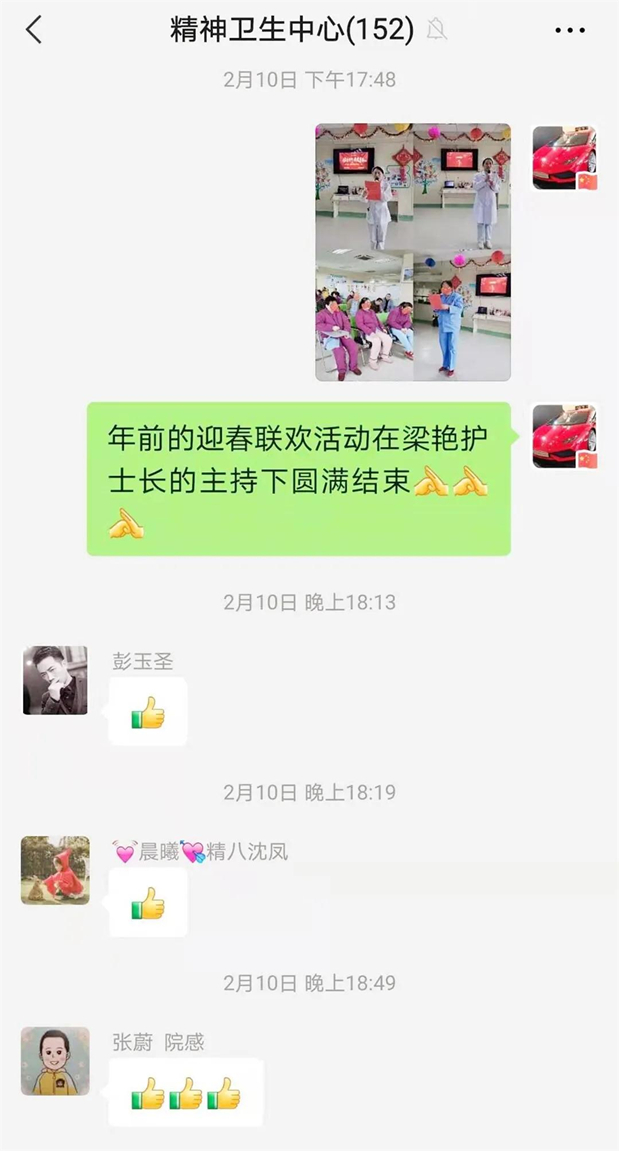
Task: Go back from the group chat
Action: tap(34, 30)
